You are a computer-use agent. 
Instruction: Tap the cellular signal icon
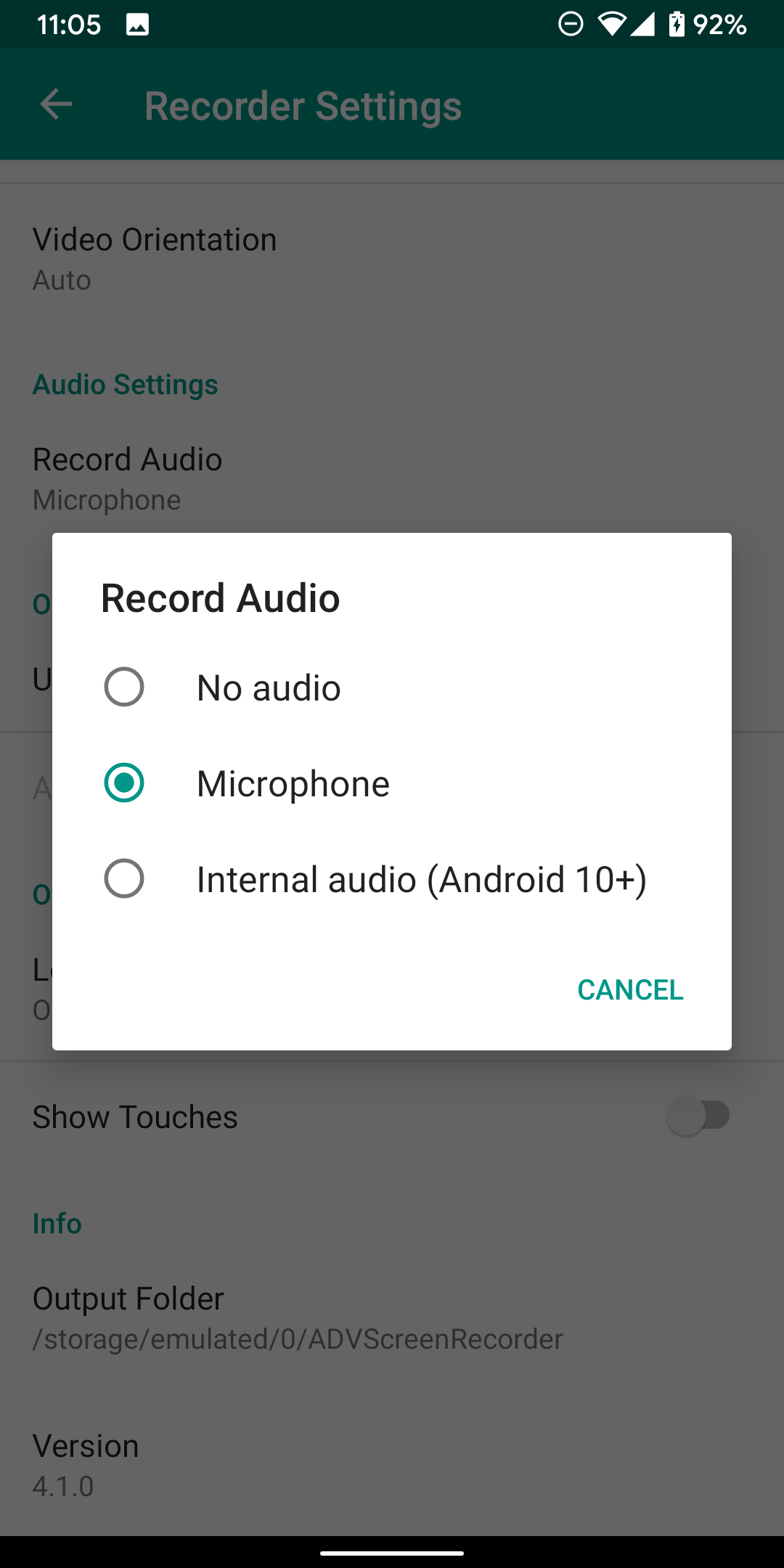pyautogui.click(x=645, y=24)
